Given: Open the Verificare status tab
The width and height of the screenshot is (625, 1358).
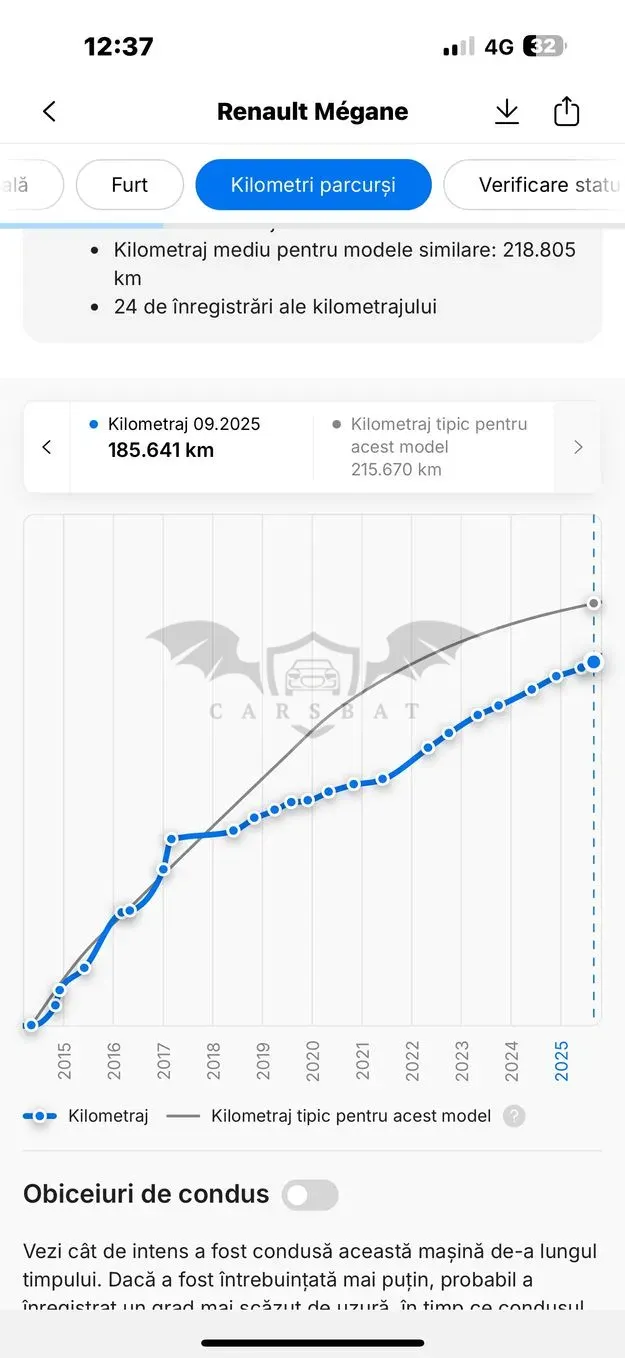Looking at the screenshot, I should click(x=534, y=185).
